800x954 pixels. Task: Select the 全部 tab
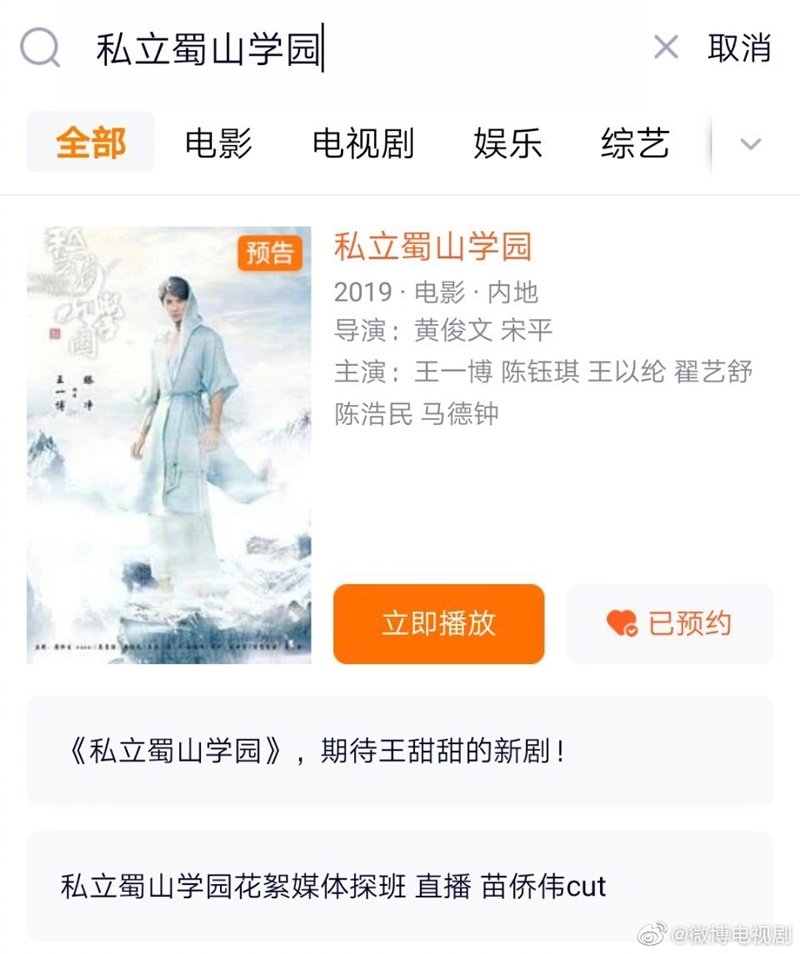coord(90,143)
